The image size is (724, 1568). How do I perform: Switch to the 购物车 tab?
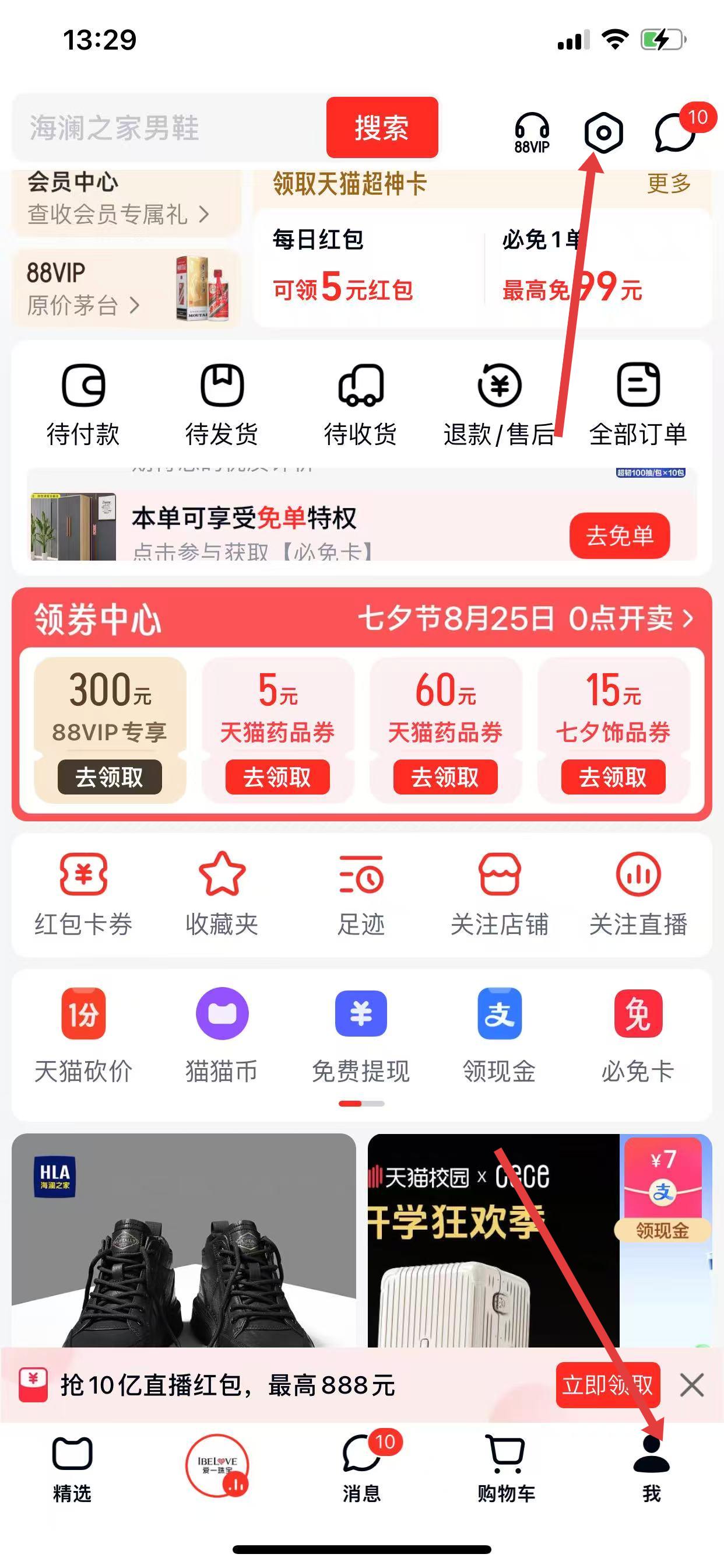tap(506, 1468)
